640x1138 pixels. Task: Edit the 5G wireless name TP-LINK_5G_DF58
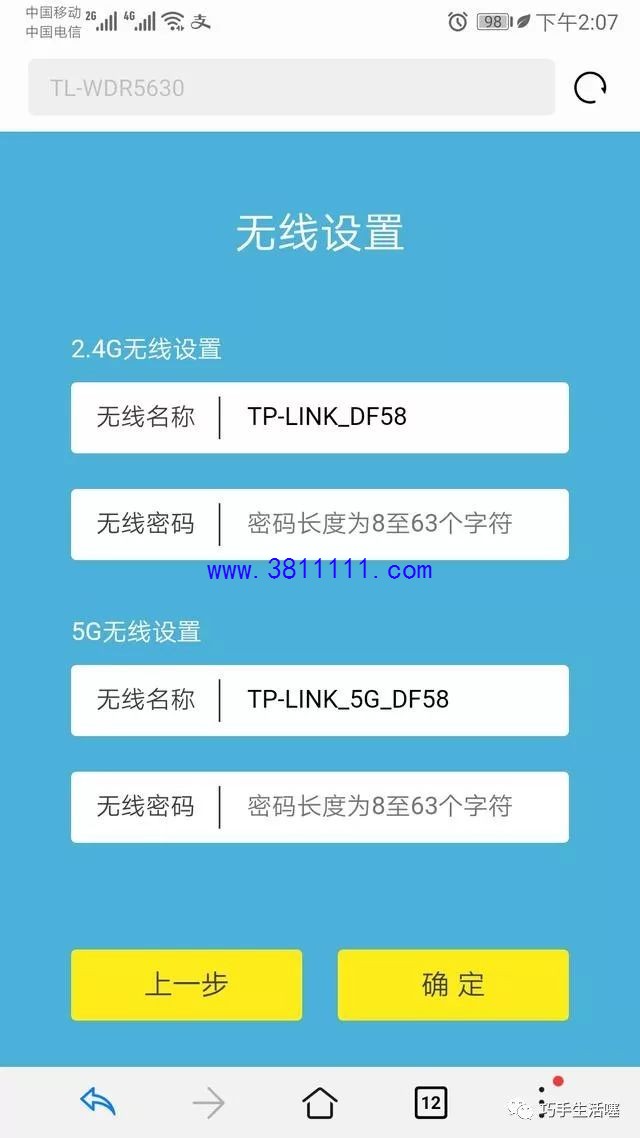(319, 700)
